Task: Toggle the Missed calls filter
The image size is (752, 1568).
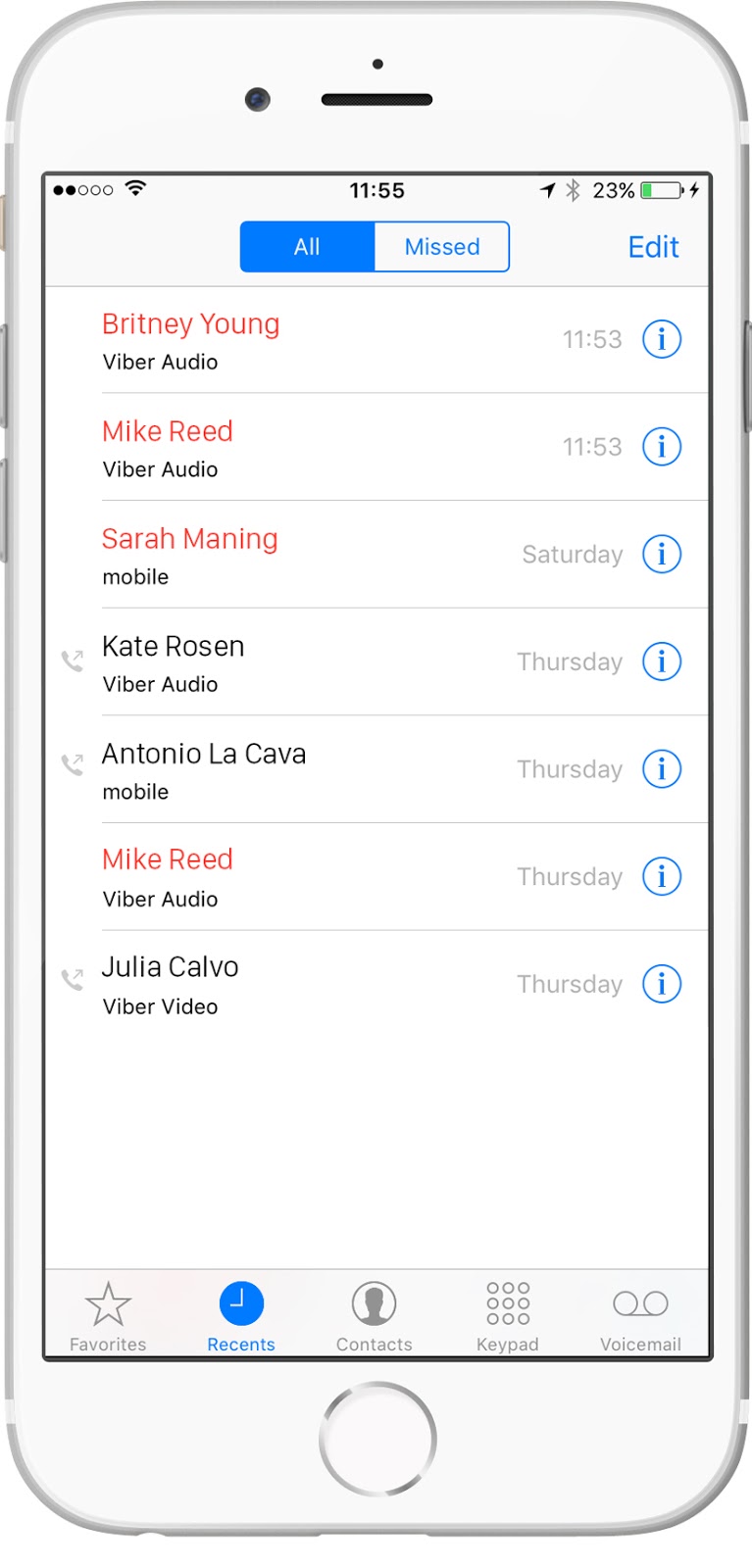Action: (x=441, y=247)
